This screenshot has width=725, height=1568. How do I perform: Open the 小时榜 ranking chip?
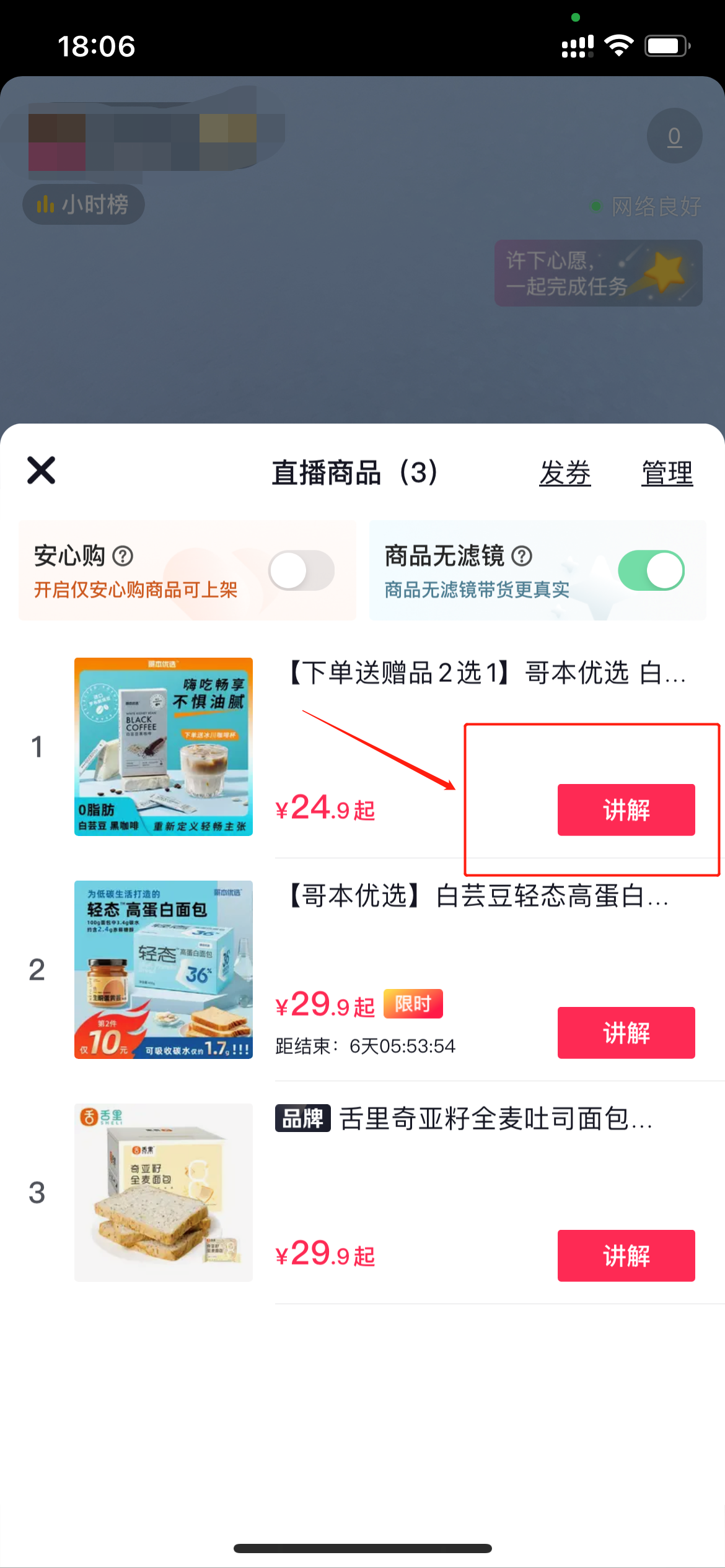click(84, 204)
